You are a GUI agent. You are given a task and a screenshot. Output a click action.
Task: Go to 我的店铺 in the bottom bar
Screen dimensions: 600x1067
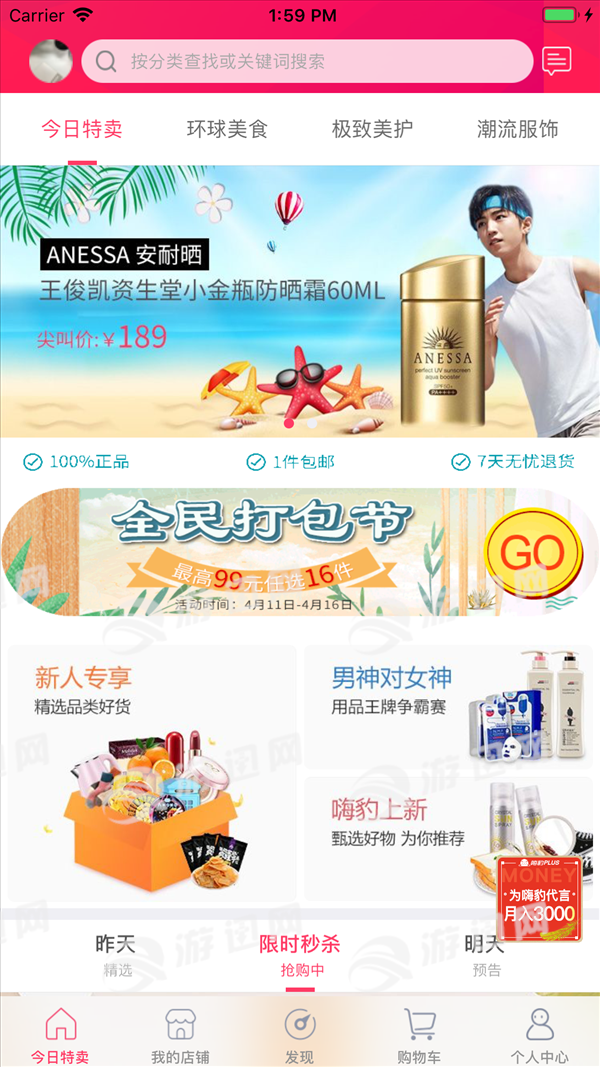click(x=180, y=1036)
